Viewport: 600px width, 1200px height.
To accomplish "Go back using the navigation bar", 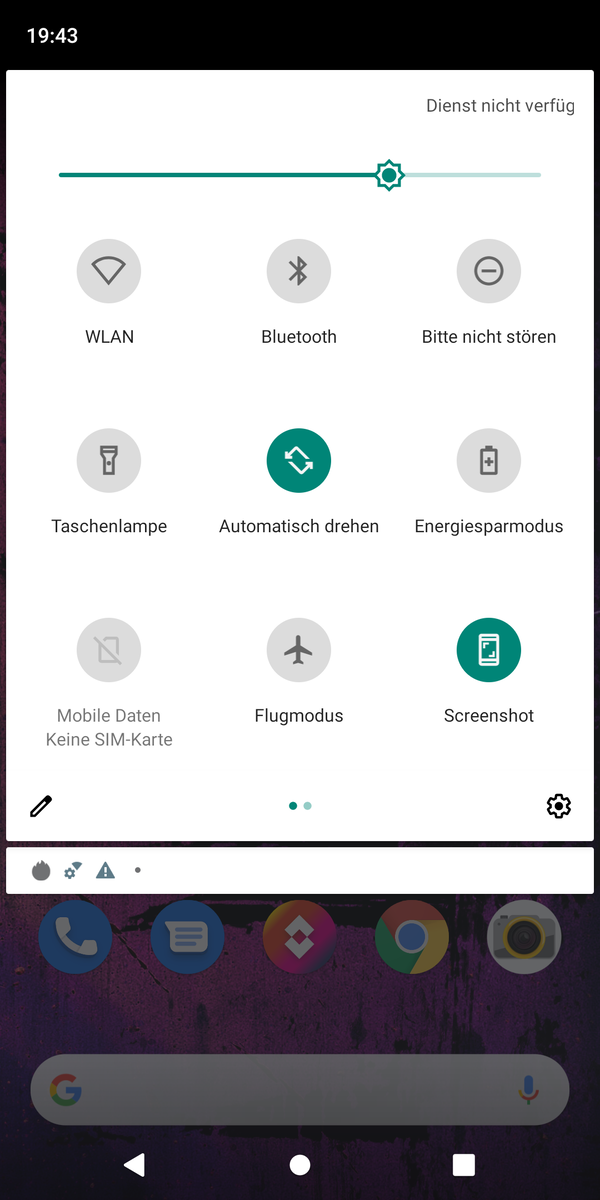I will coord(134,1164).
